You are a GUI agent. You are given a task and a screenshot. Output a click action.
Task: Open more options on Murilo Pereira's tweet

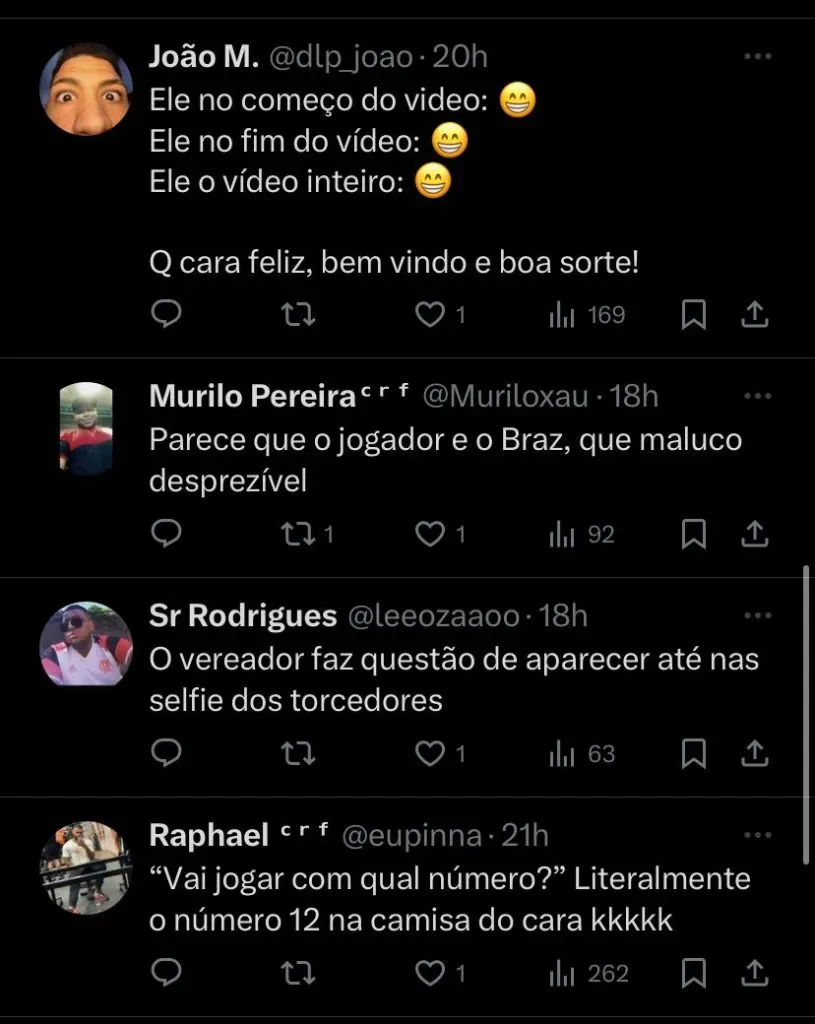pyautogui.click(x=757, y=396)
